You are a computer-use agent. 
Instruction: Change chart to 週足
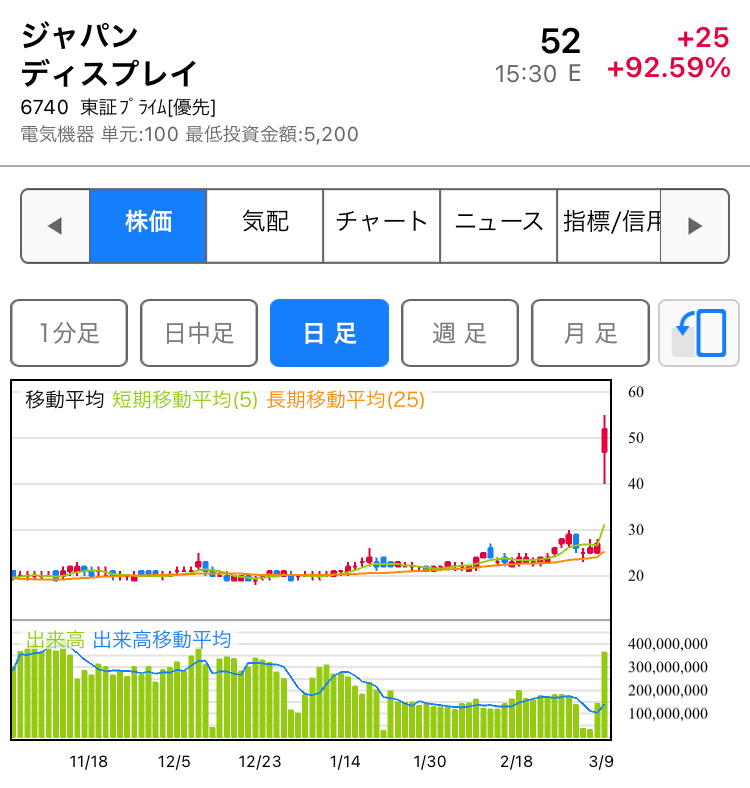click(x=460, y=333)
